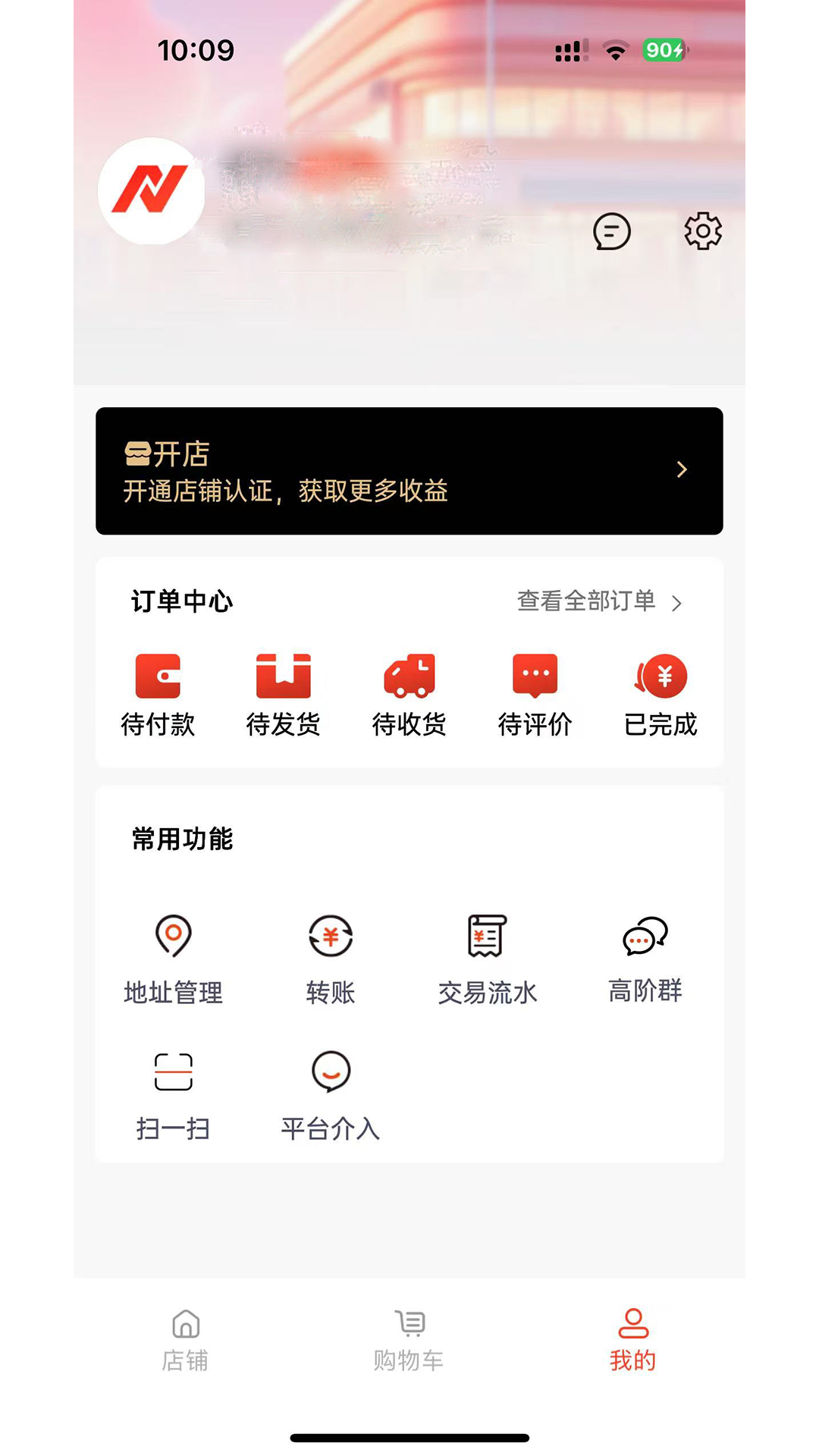This screenshot has width=819, height=1456.
Task: Tap the user avatar with N logo
Action: [x=151, y=191]
